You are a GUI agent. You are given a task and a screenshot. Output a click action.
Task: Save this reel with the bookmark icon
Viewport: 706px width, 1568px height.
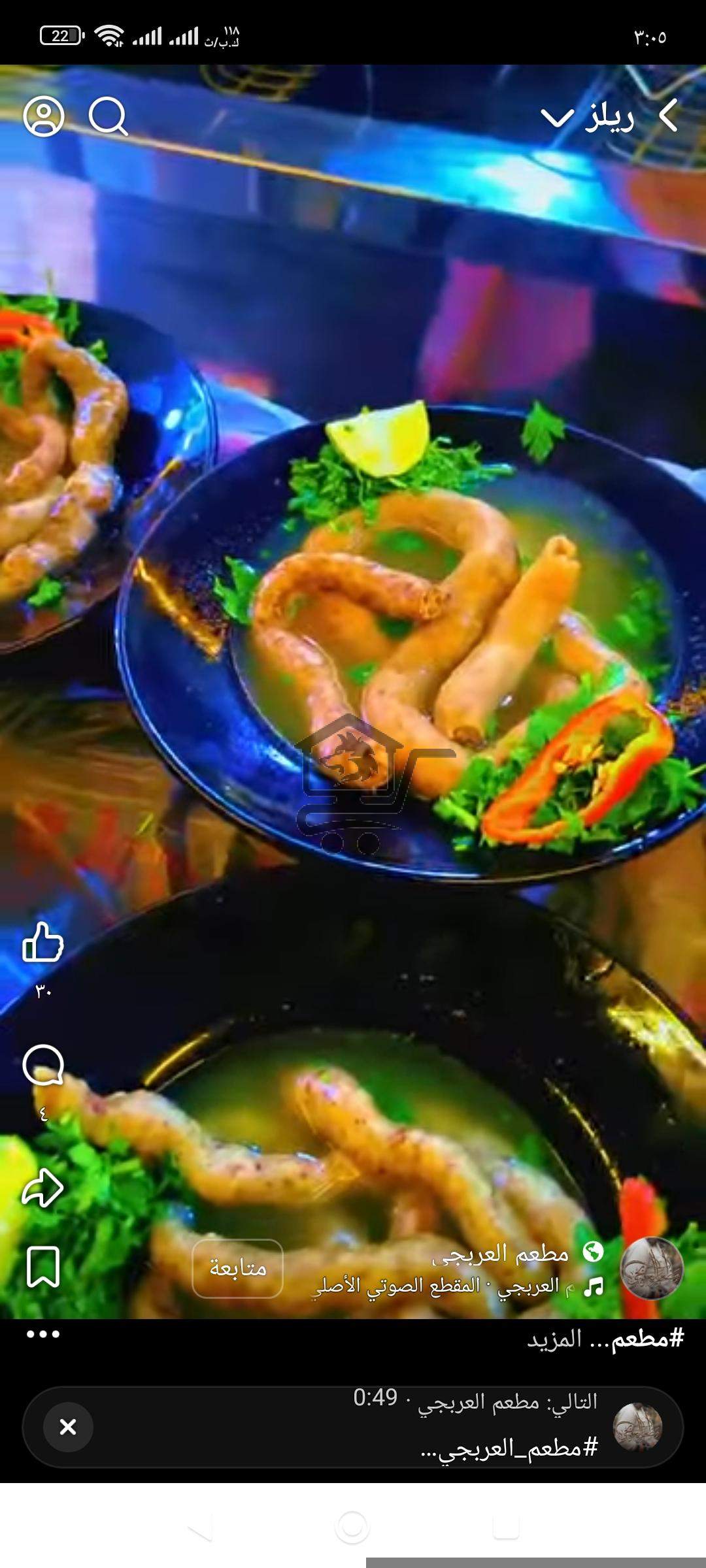pyautogui.click(x=43, y=1267)
